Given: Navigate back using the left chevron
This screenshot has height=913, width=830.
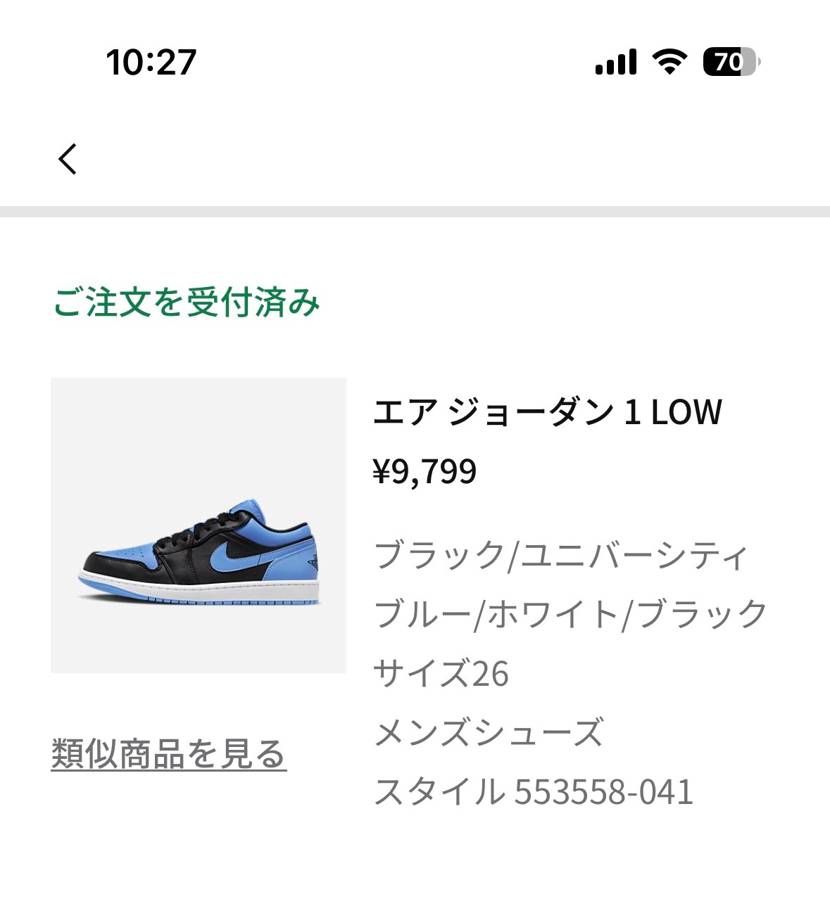Looking at the screenshot, I should pyautogui.click(x=66, y=159).
